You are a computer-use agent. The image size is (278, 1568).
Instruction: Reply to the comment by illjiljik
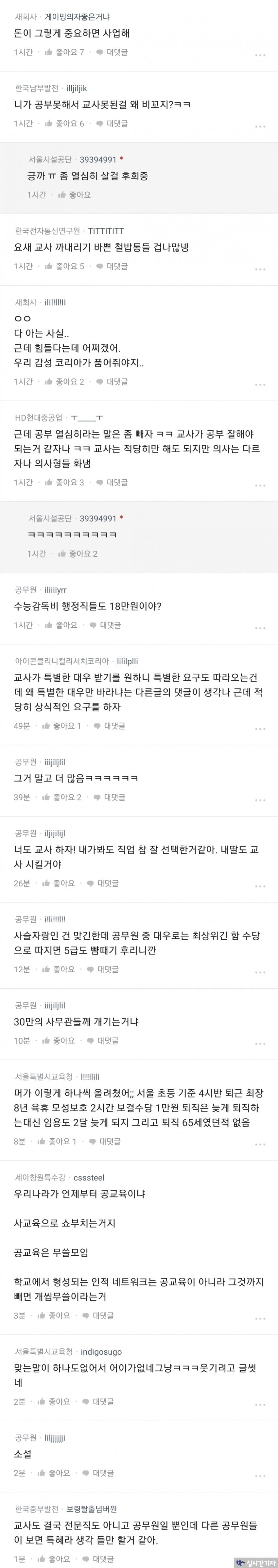(112, 124)
